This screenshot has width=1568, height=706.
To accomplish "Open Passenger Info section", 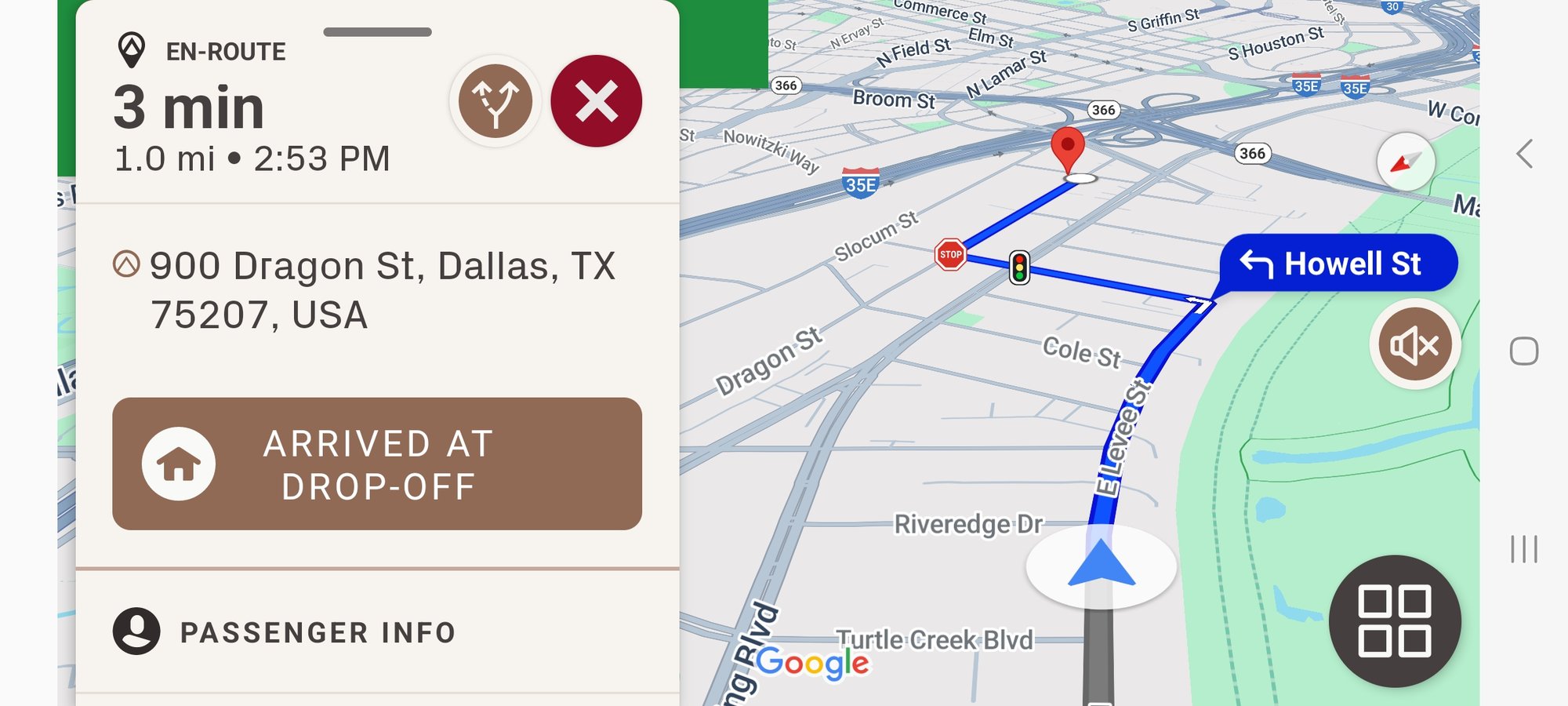I will click(x=318, y=632).
